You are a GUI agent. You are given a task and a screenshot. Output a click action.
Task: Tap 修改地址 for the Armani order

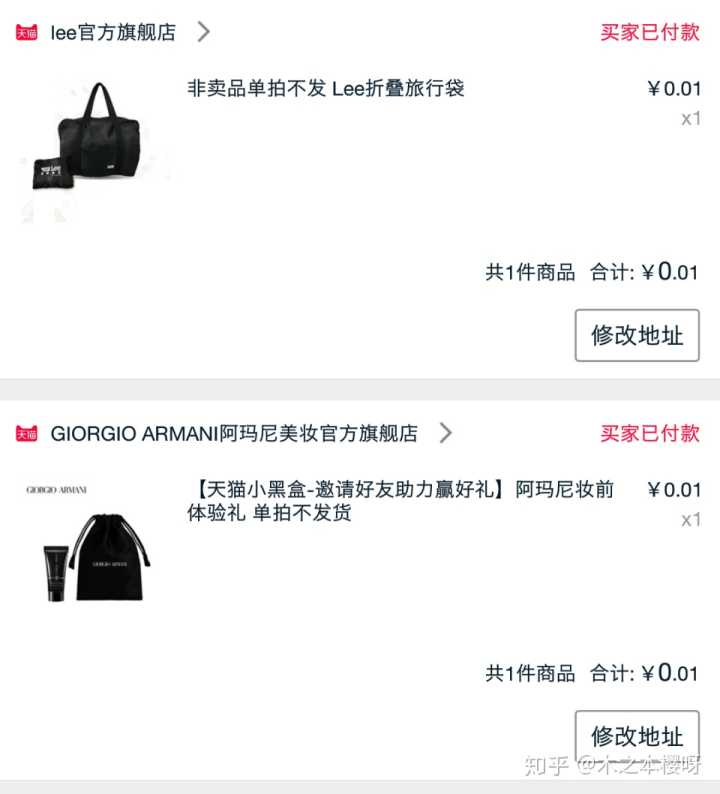pos(637,737)
